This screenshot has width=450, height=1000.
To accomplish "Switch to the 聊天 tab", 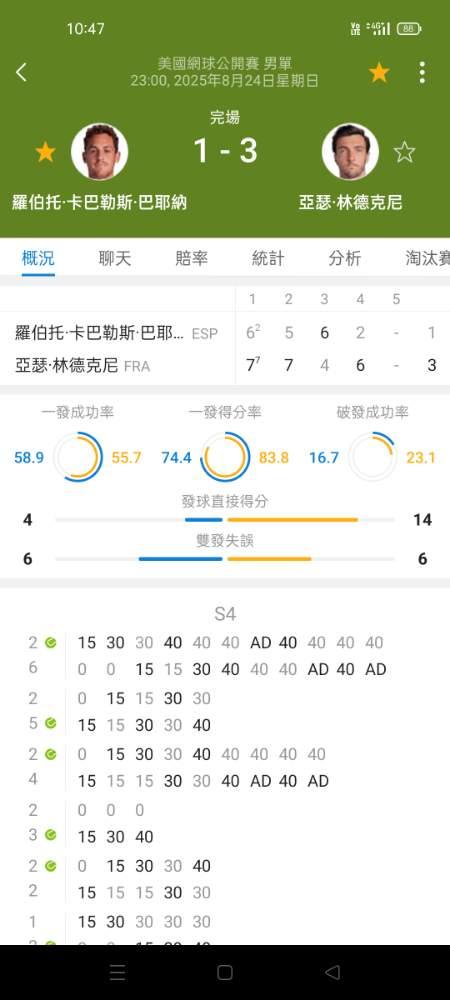I will 115,258.
